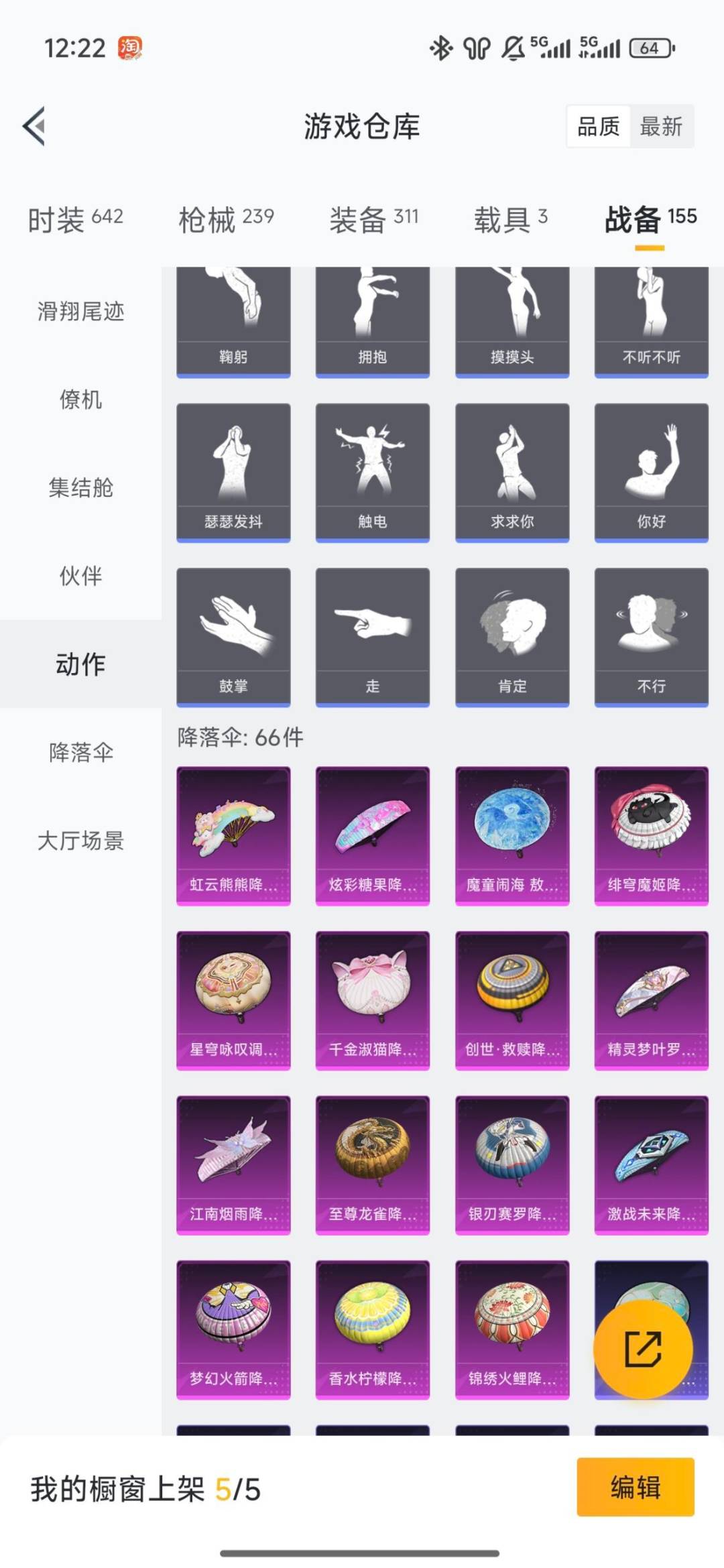The width and height of the screenshot is (724, 1568).
Task: Tap the battery indicator in status bar
Action: click(x=648, y=48)
